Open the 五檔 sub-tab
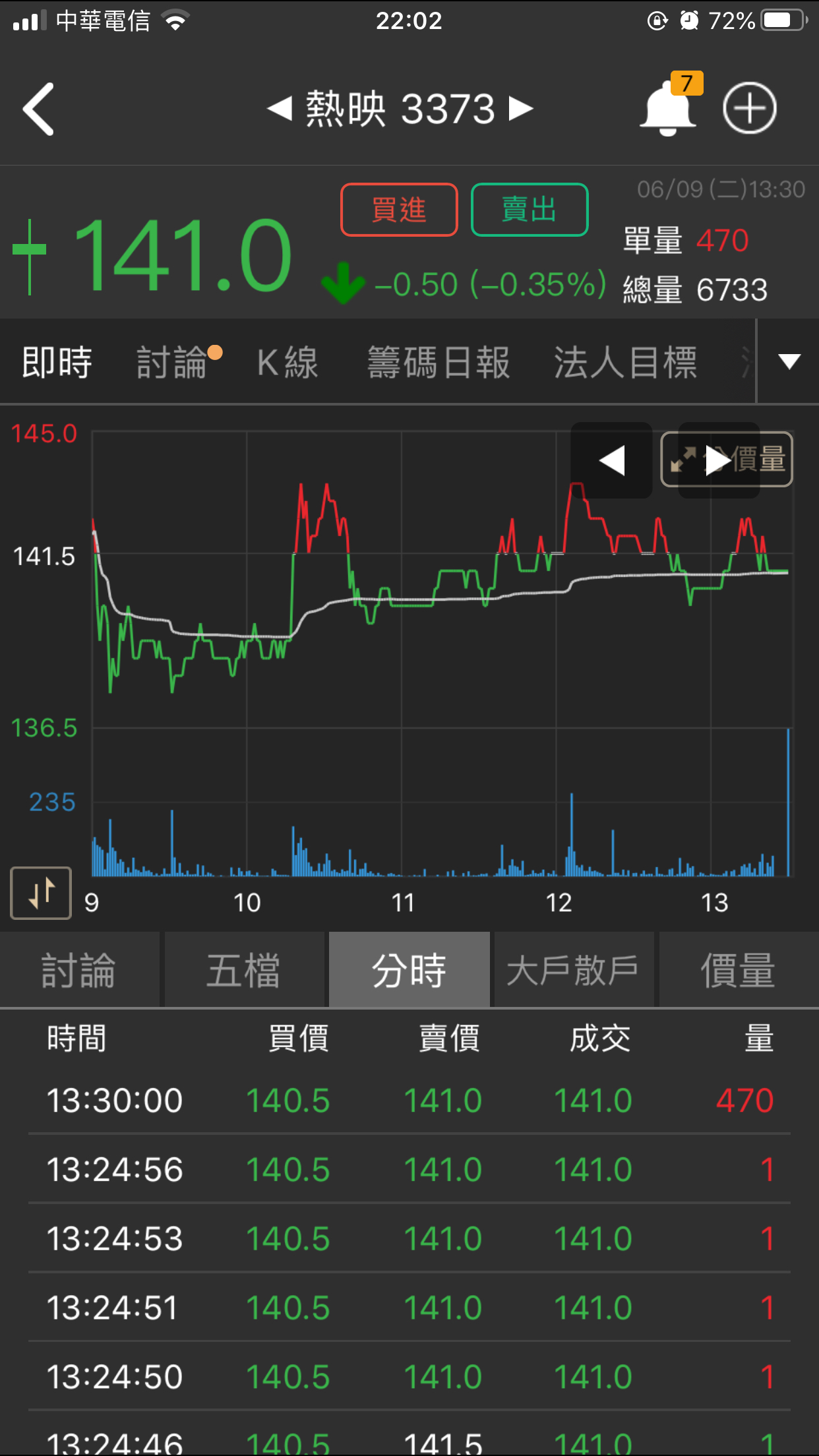819x1456 pixels. pyautogui.click(x=244, y=971)
